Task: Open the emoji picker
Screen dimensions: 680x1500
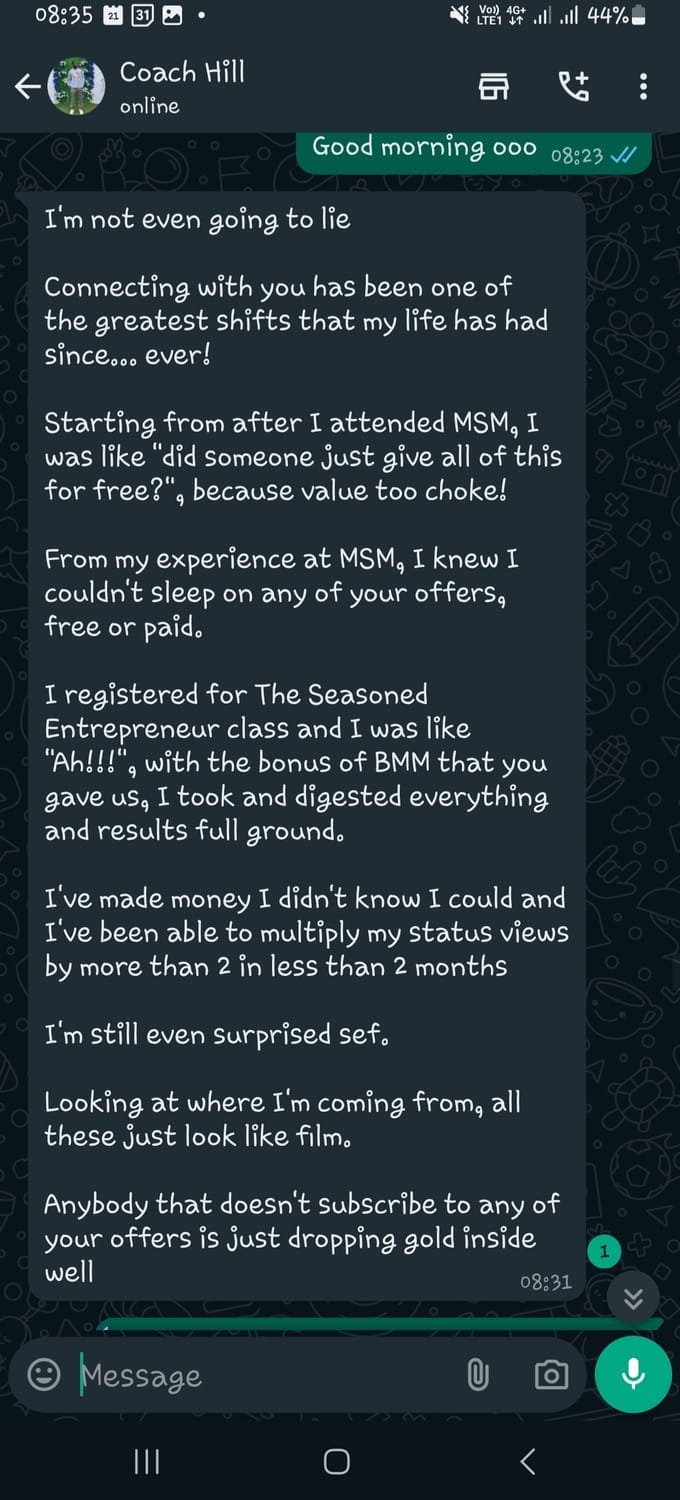Action: point(43,1376)
